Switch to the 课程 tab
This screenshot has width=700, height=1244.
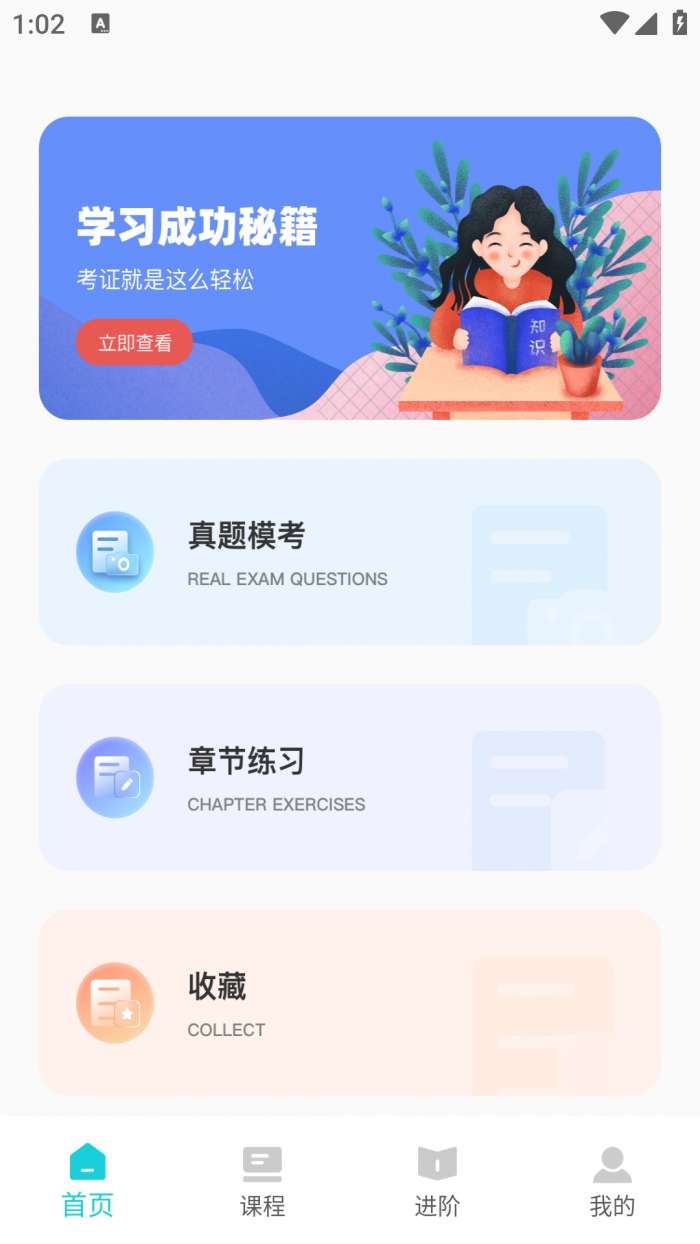coord(262,1182)
